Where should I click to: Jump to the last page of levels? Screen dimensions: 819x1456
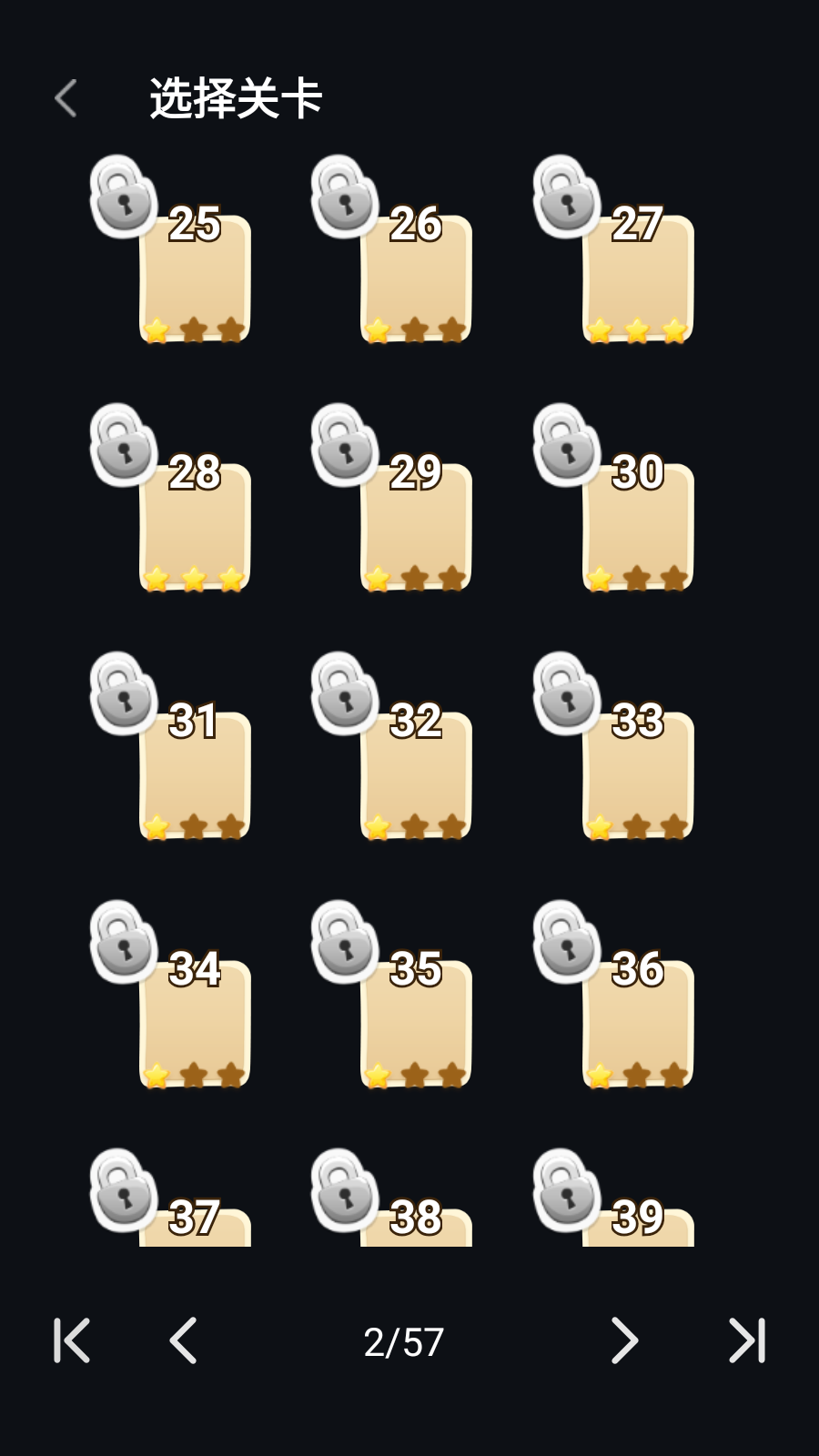click(747, 1340)
